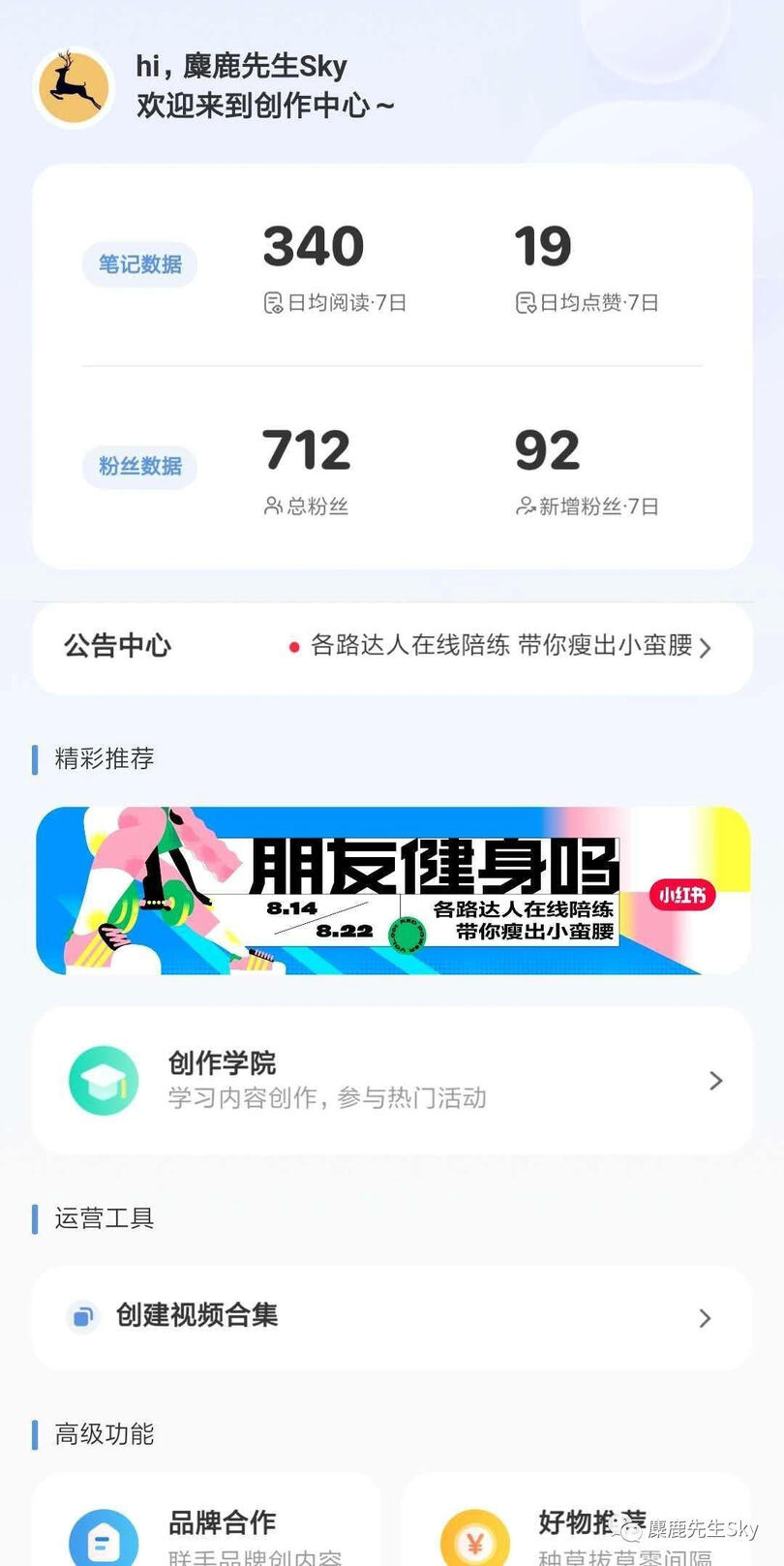This screenshot has height=1566, width=784.
Task: Click the 日均点赞 likes stats icon
Action: point(525,301)
